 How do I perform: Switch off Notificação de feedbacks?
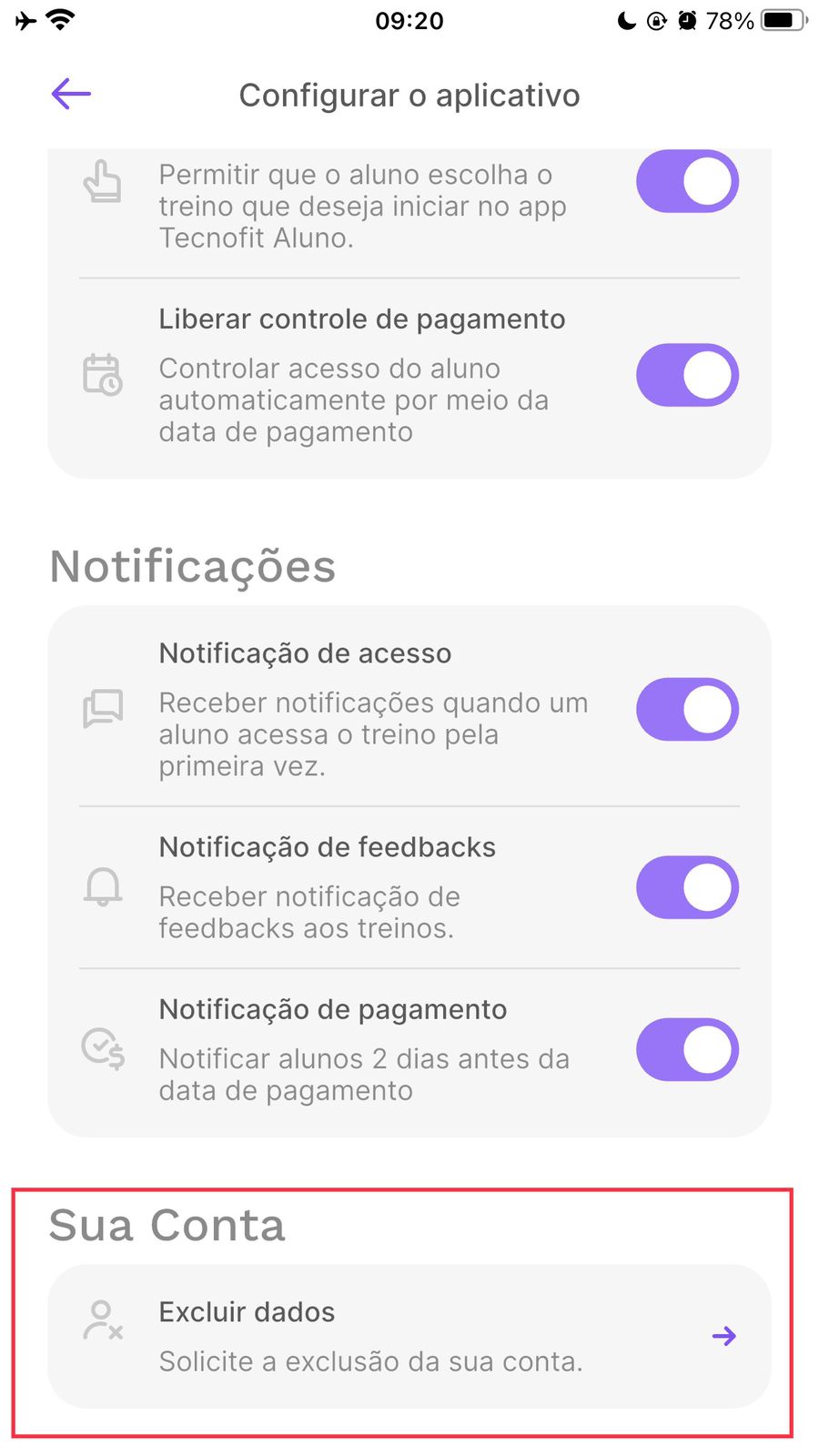pos(687,887)
